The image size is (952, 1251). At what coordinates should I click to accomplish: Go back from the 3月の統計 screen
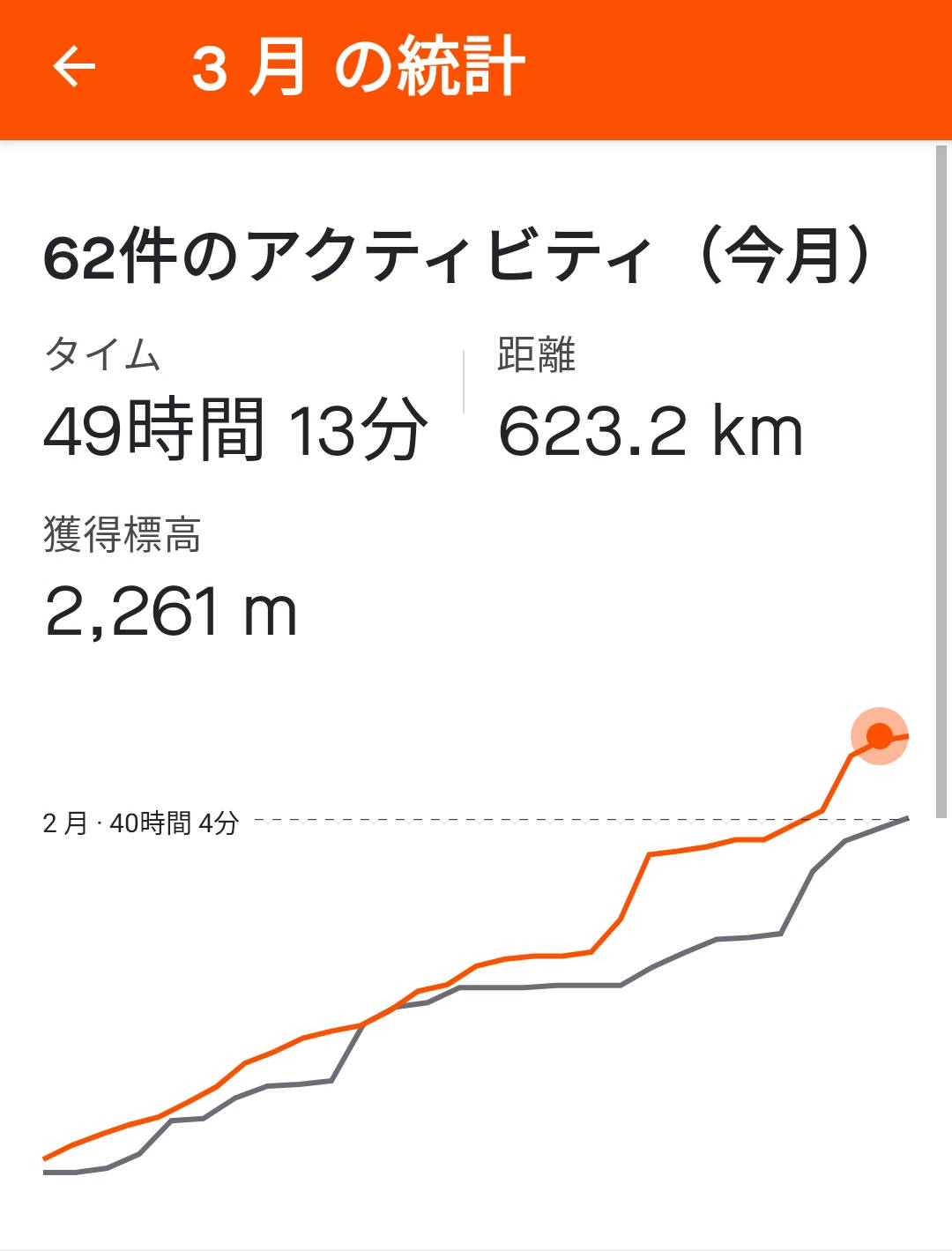coord(74,67)
